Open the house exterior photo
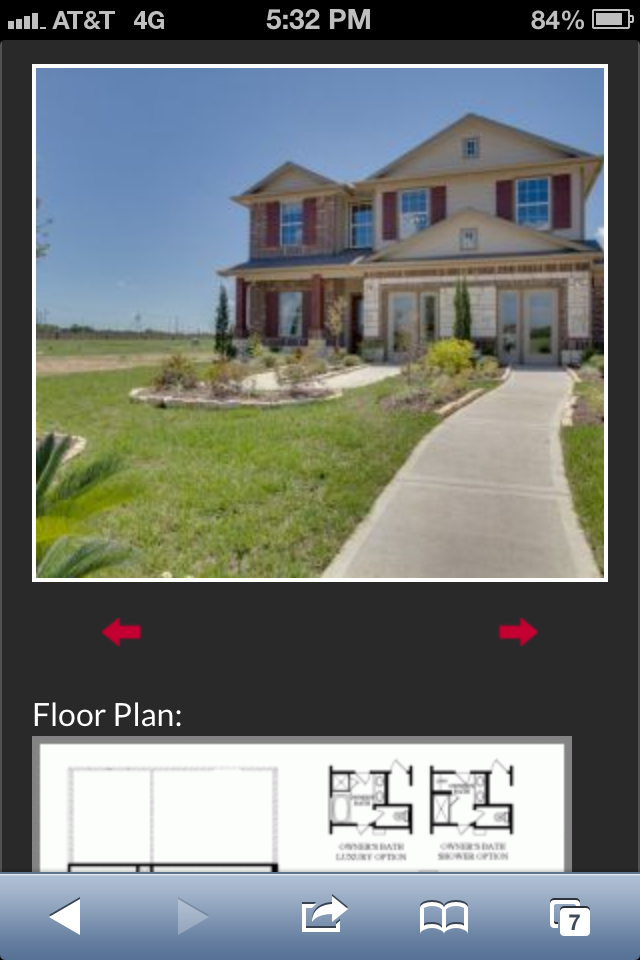Screen dimensions: 640x960 click(x=320, y=322)
